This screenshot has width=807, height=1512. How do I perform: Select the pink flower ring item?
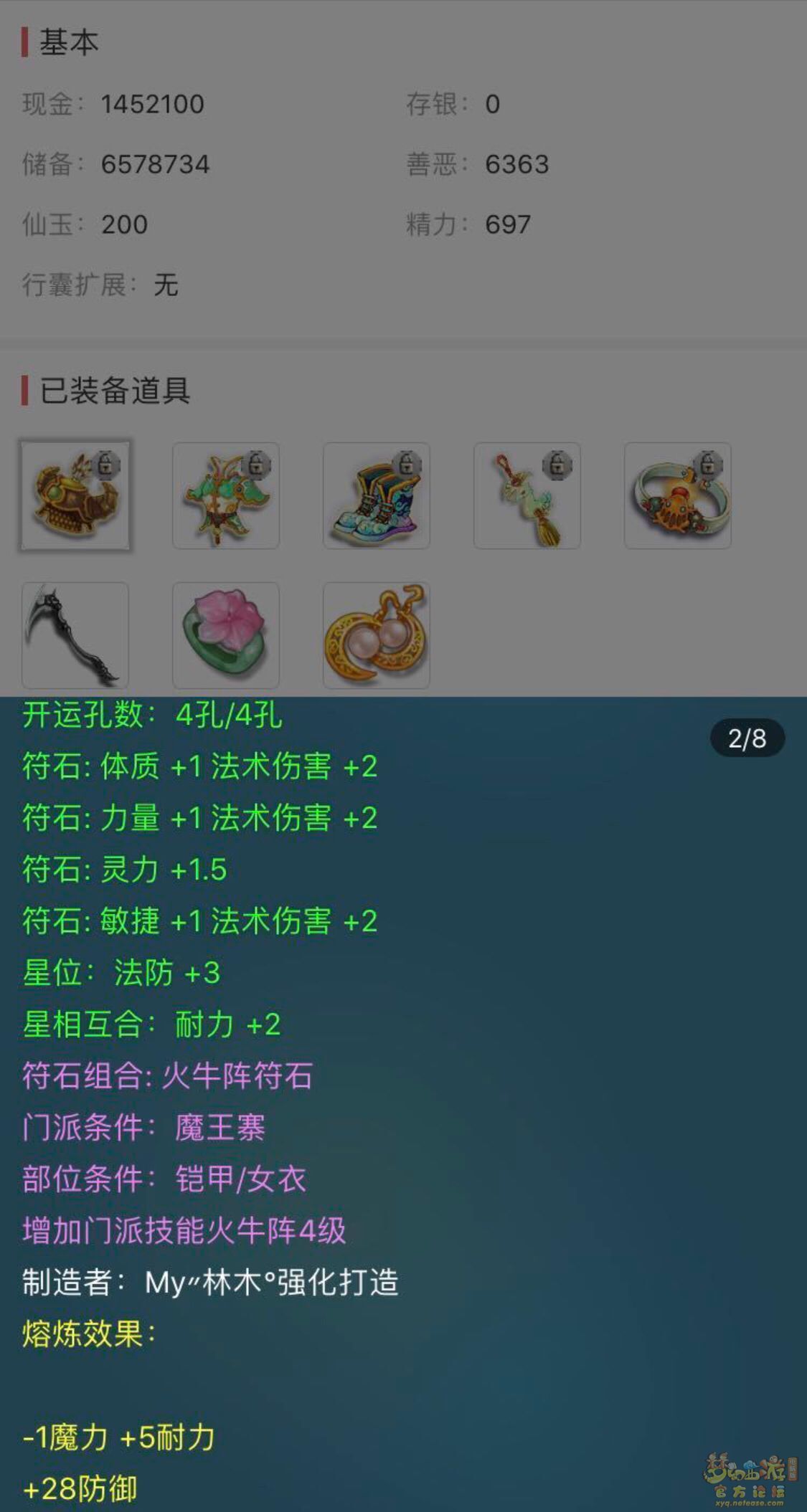click(x=226, y=635)
